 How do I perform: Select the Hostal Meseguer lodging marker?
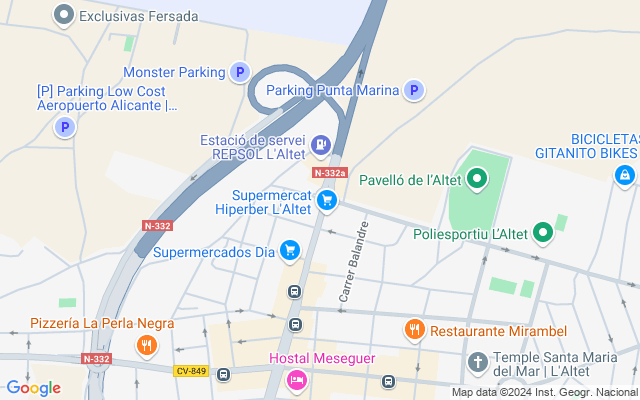coord(297,380)
